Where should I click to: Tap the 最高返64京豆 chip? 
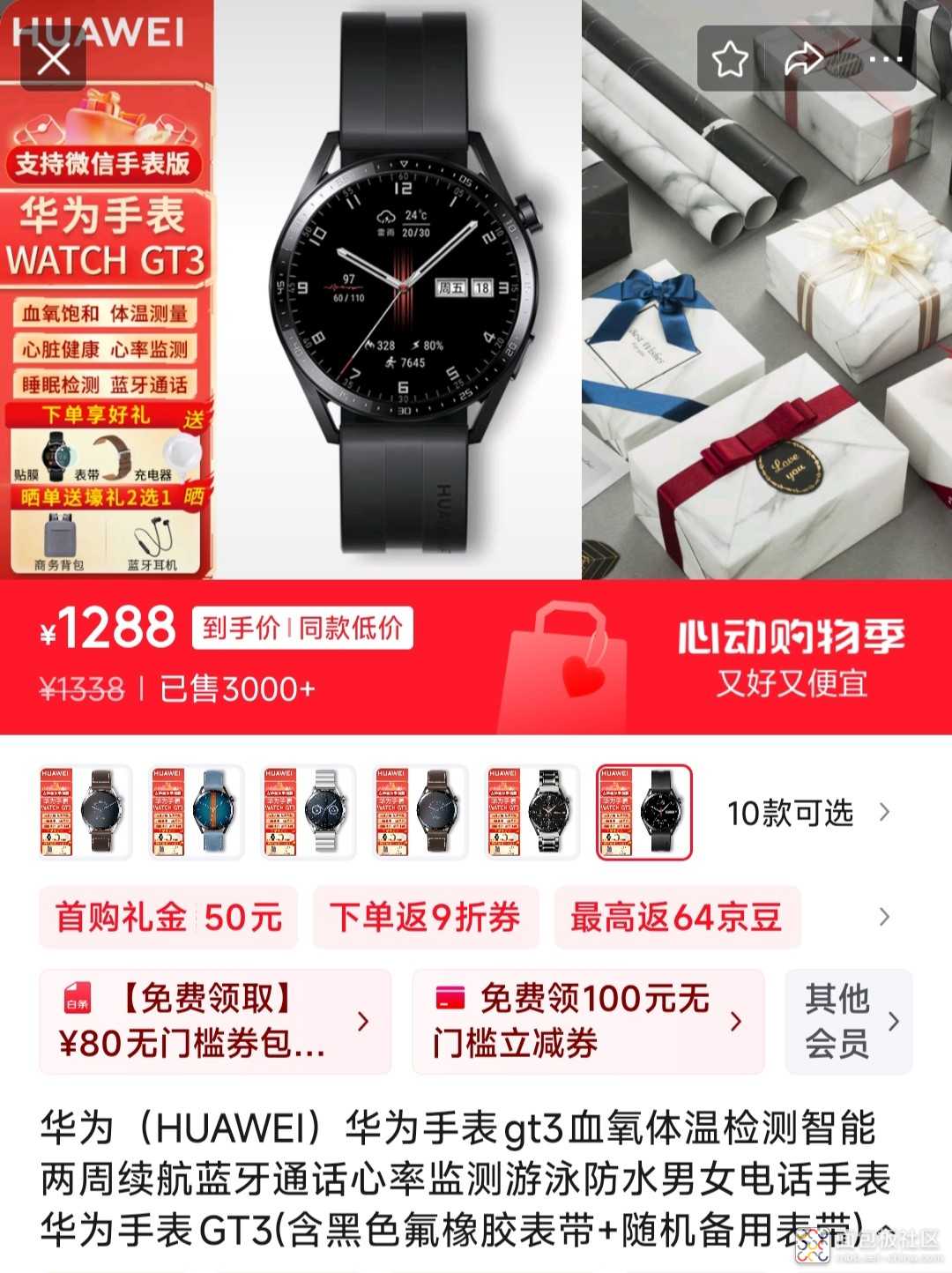click(x=676, y=917)
